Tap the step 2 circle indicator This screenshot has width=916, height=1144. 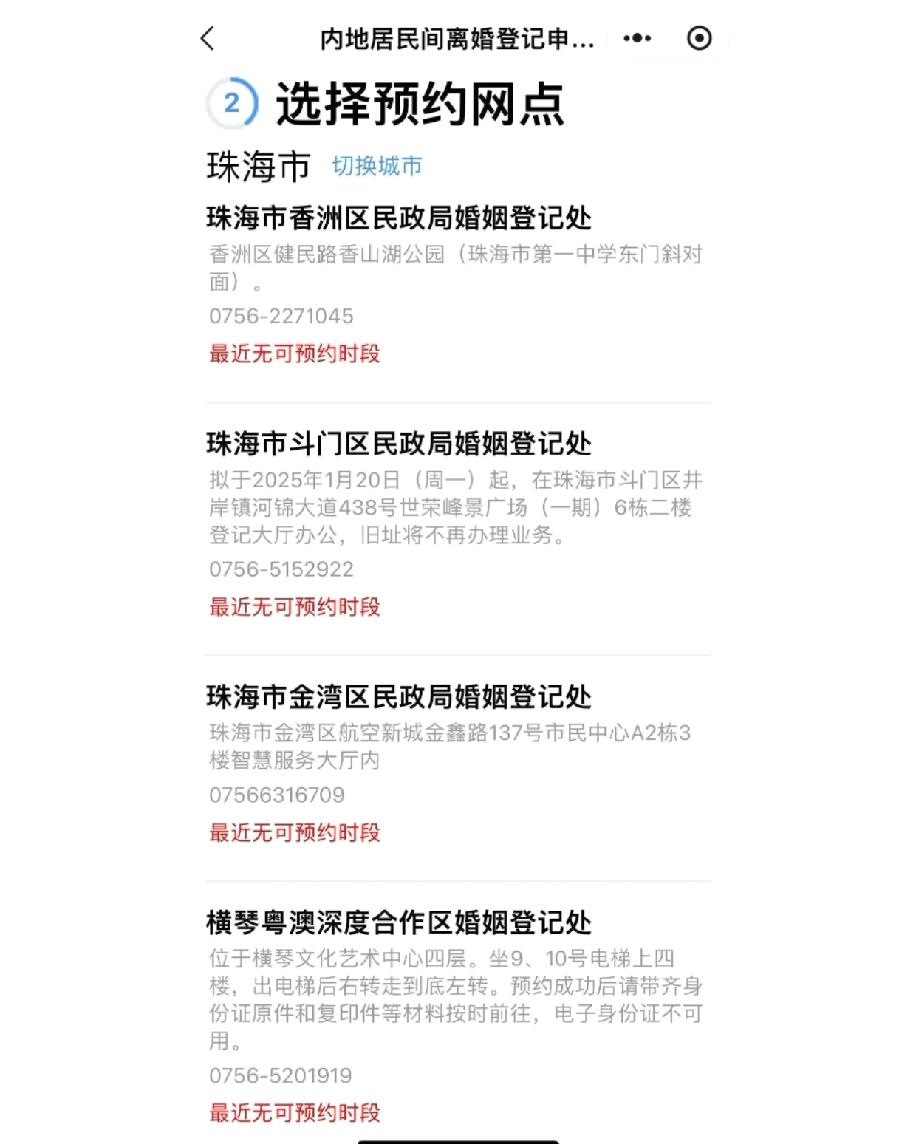click(227, 100)
